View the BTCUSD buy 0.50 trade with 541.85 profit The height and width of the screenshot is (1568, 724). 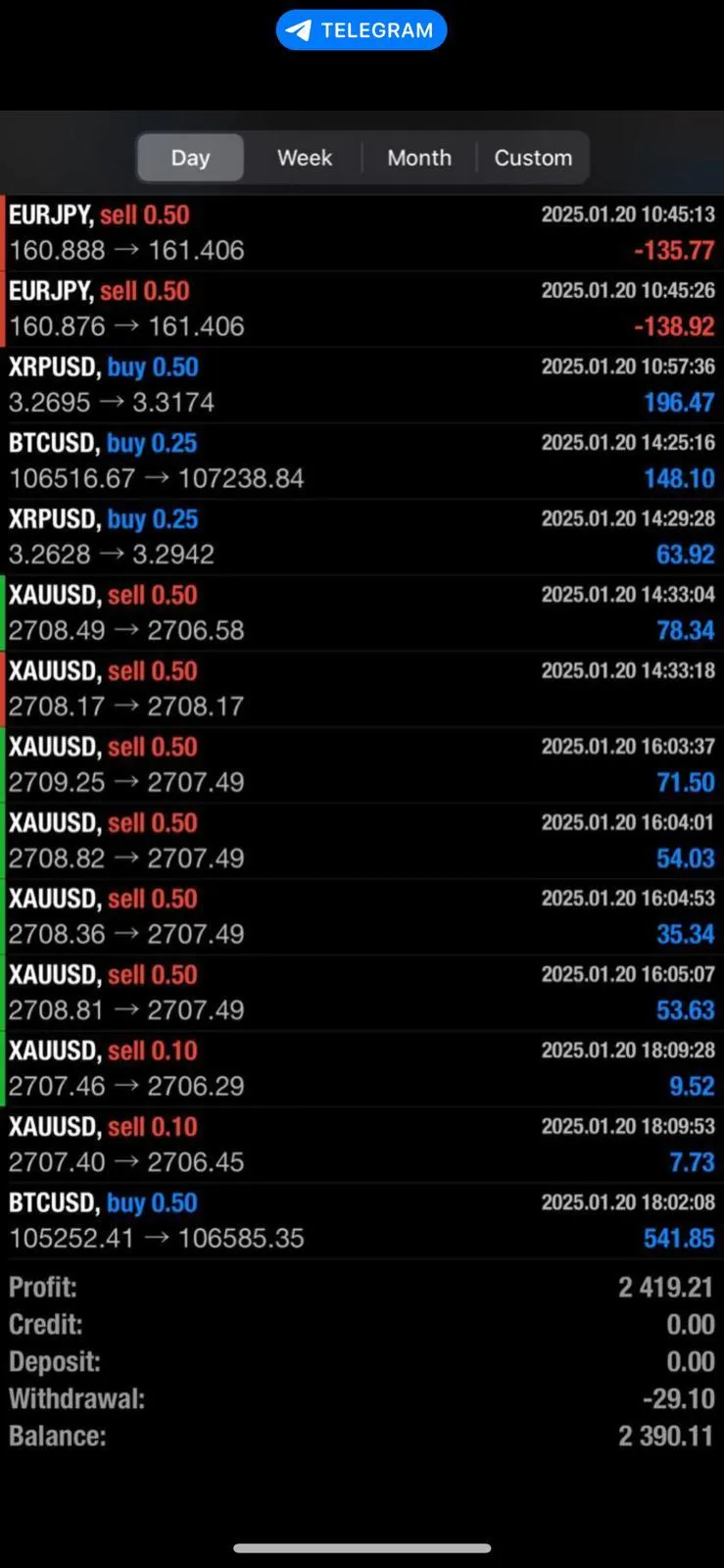(362, 1220)
